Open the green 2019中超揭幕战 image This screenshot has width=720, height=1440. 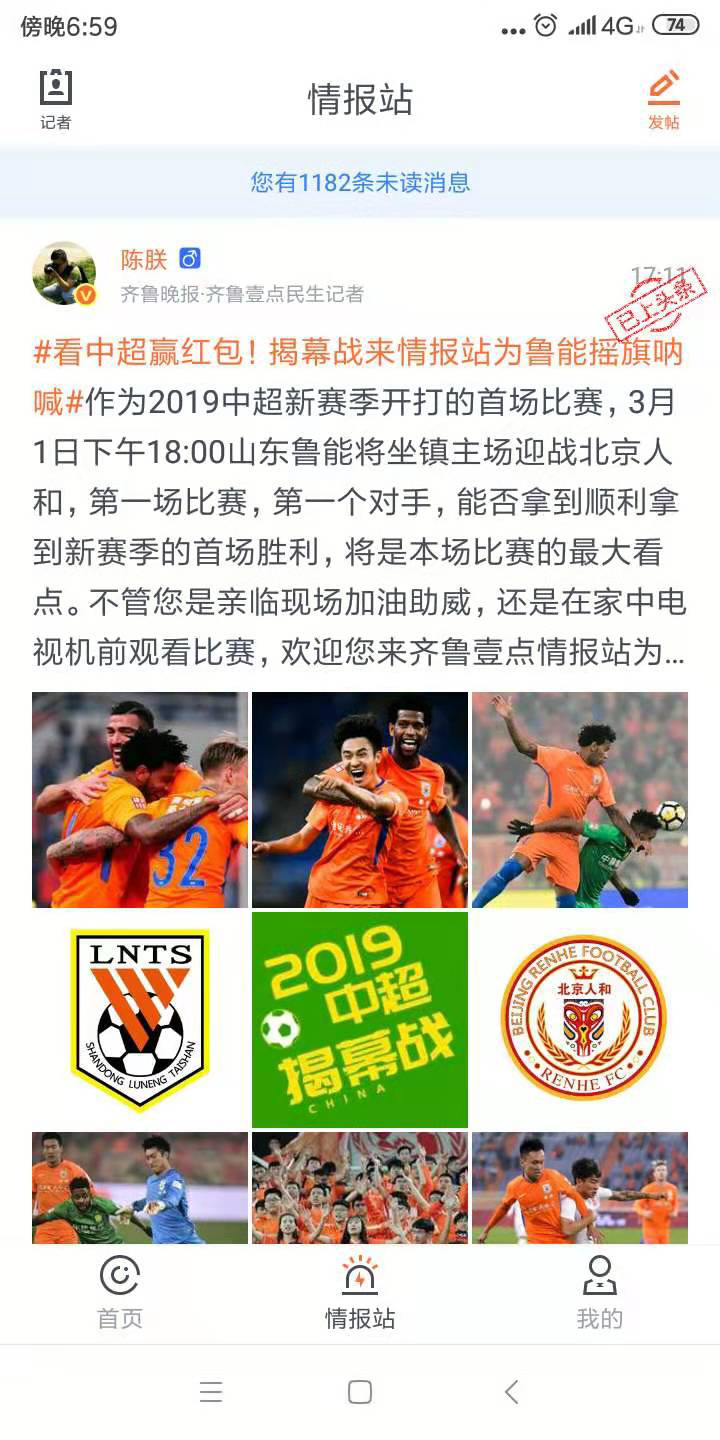pyautogui.click(x=360, y=1020)
